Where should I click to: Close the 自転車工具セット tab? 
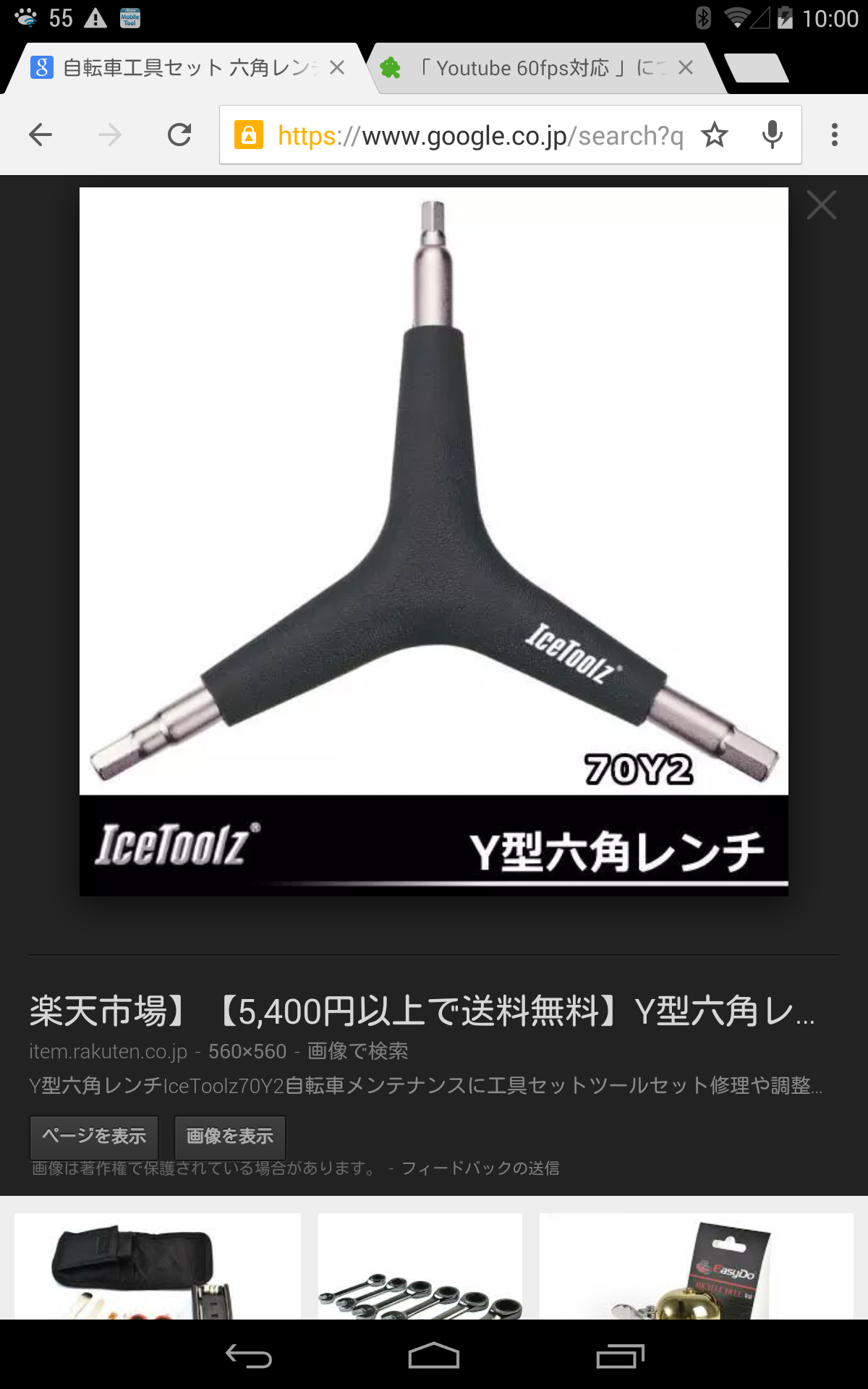click(336, 68)
